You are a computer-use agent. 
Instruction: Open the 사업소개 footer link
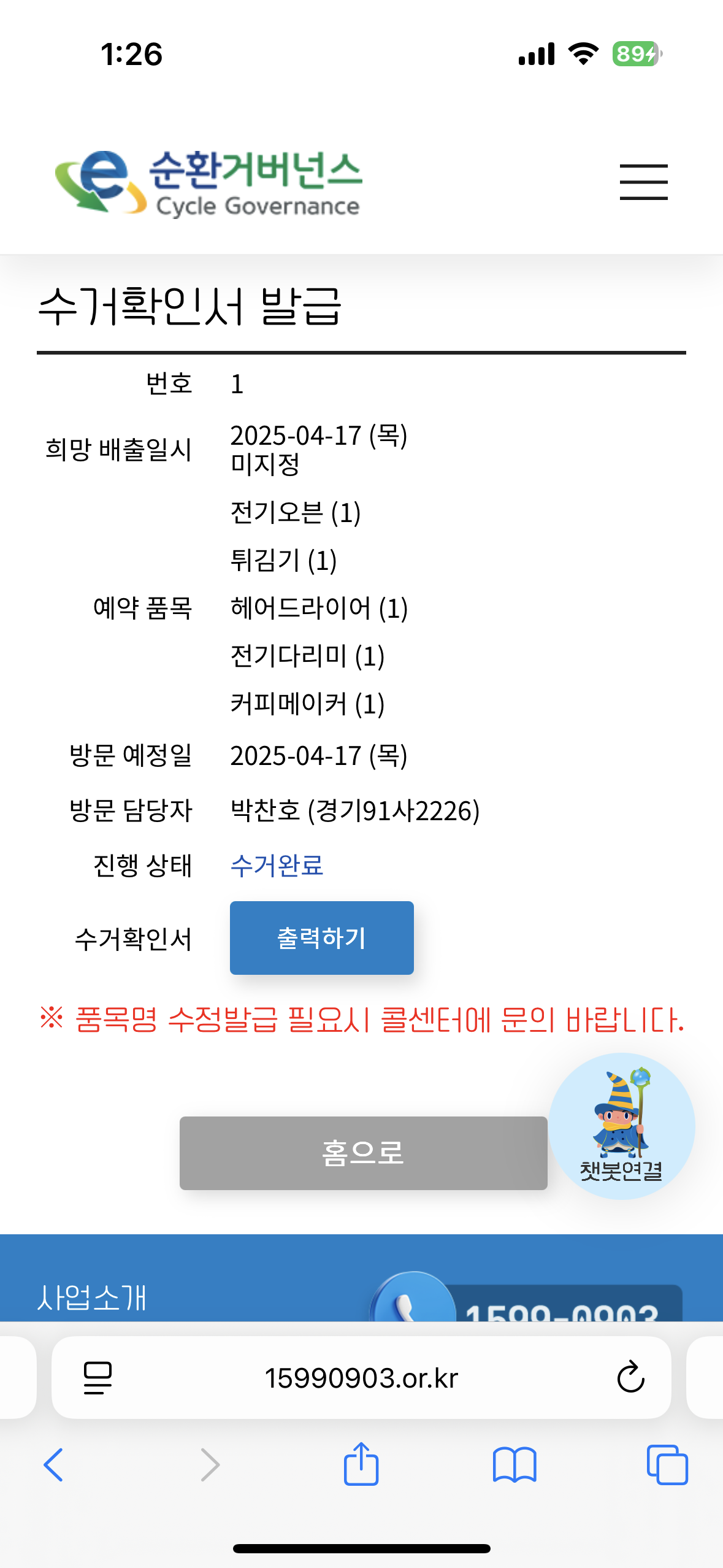[92, 1297]
